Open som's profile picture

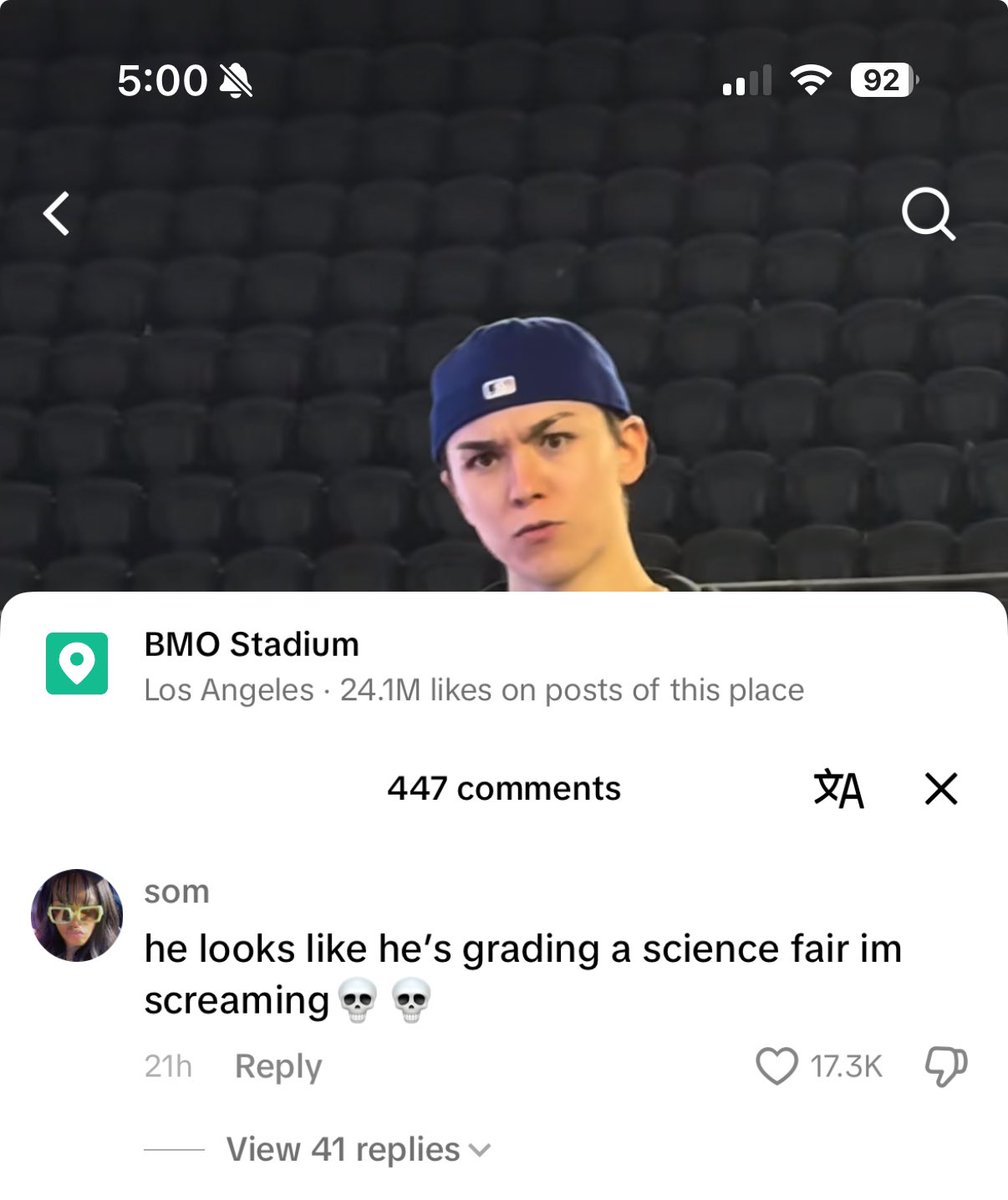pyautogui.click(x=78, y=915)
